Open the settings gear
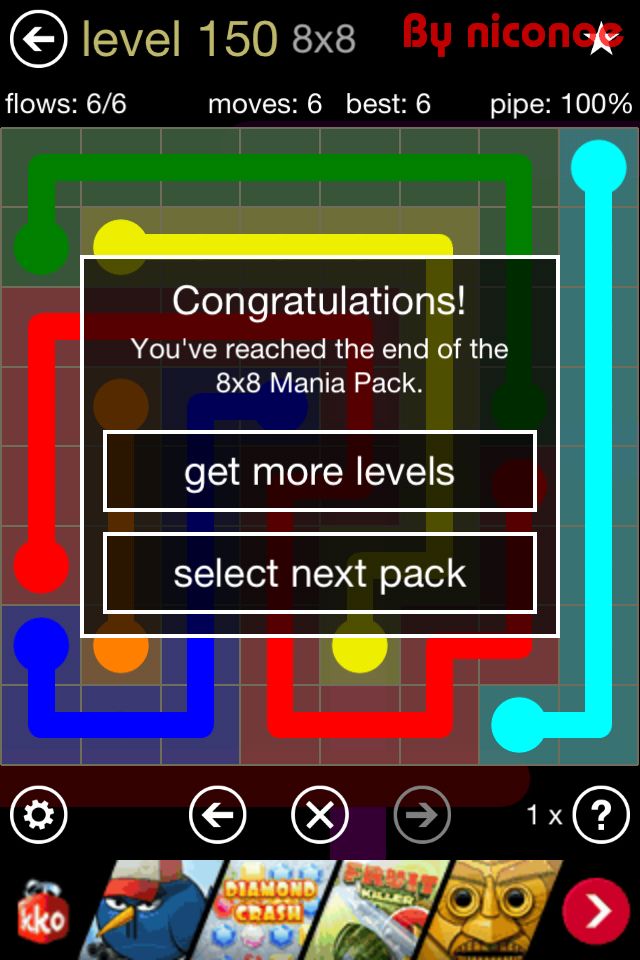The image size is (640, 960). click(x=39, y=816)
